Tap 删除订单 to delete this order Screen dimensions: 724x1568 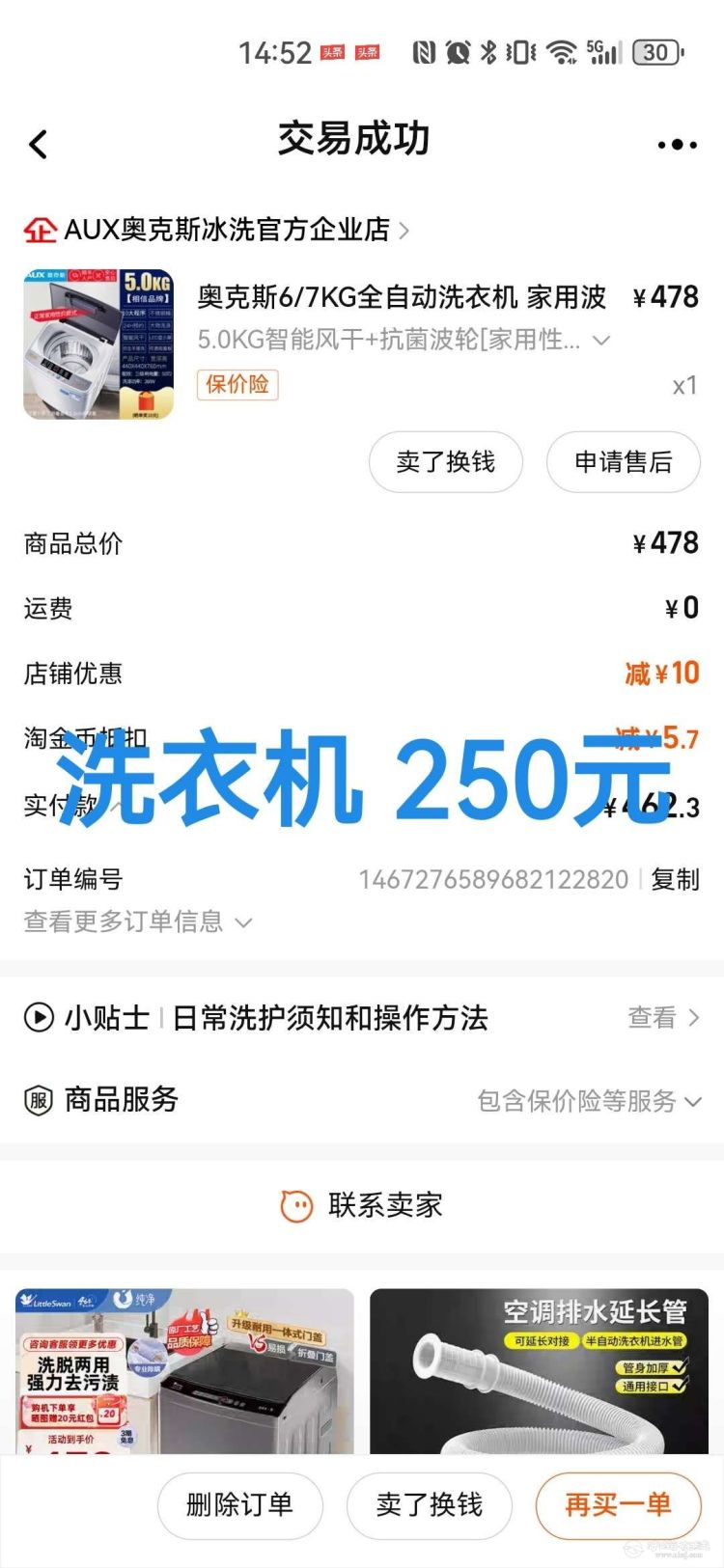[x=239, y=1504]
